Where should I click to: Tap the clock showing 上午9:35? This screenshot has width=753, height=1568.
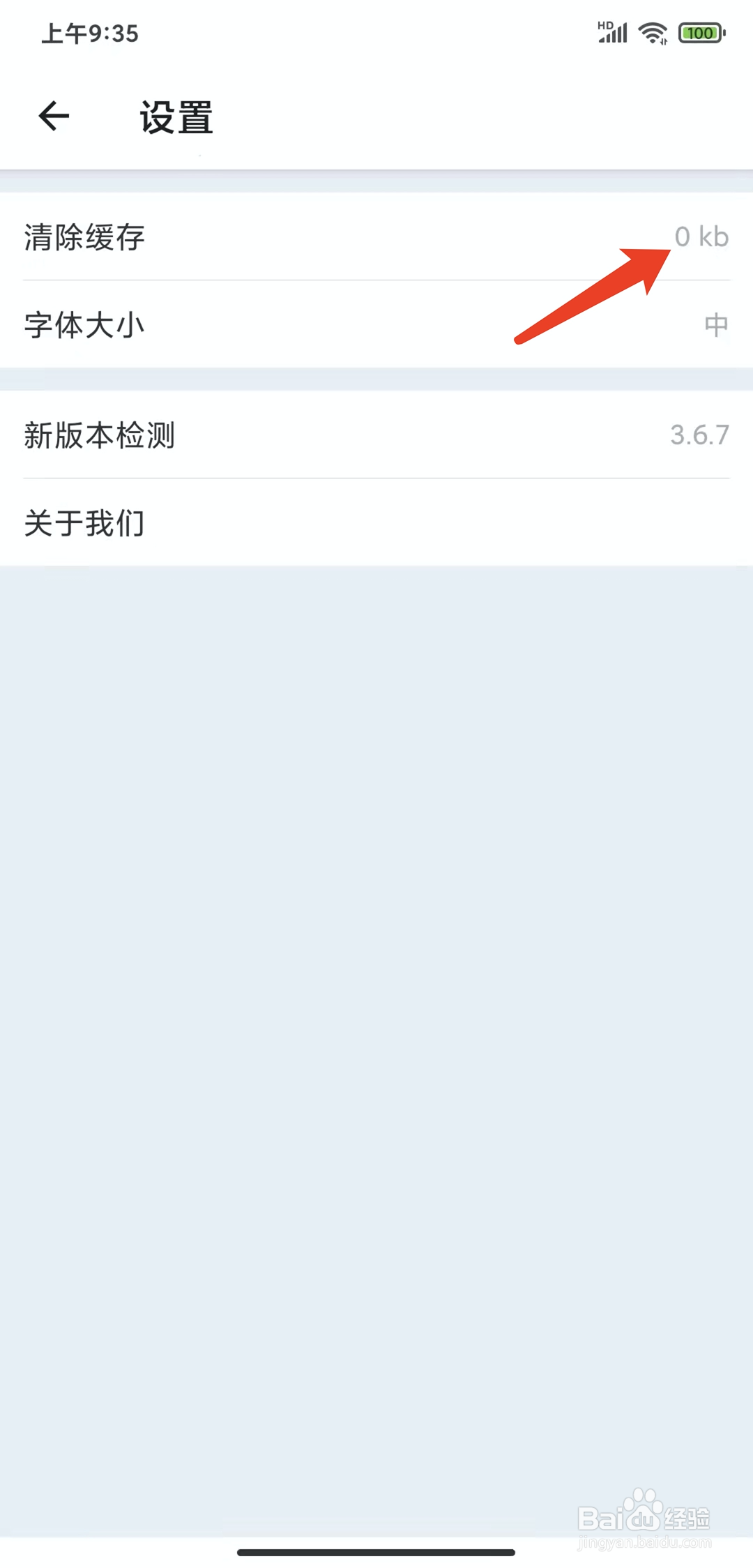tap(89, 33)
